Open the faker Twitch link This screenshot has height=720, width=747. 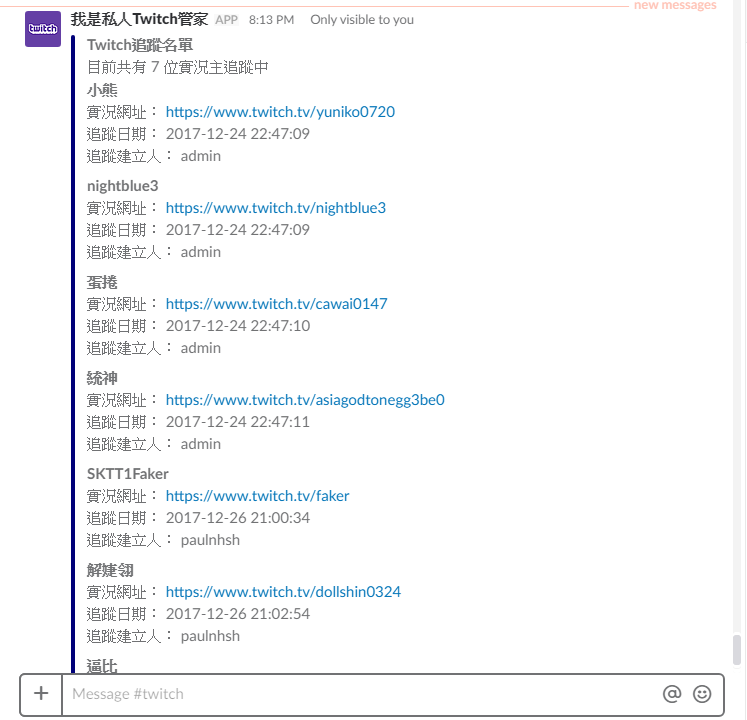pos(257,496)
